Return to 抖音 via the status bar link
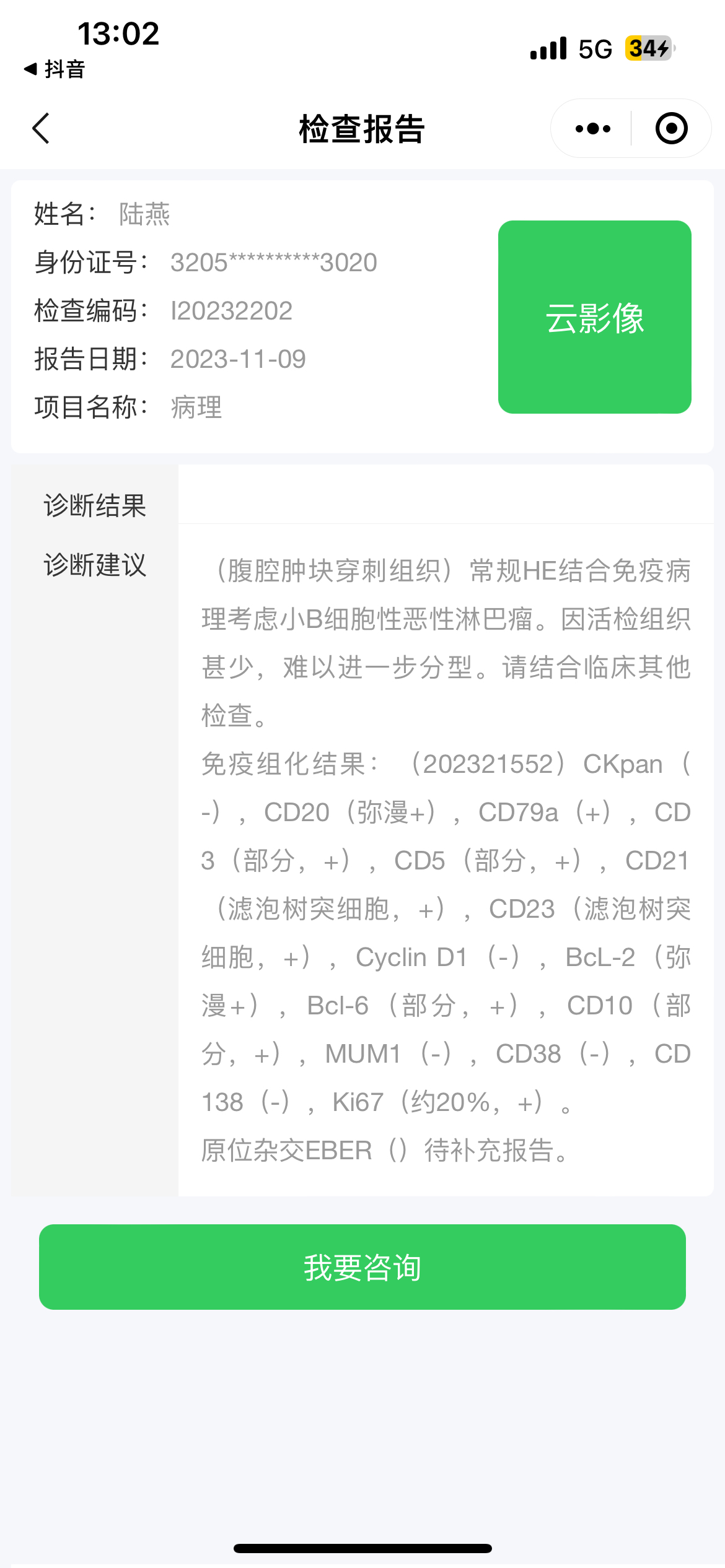Viewport: 725px width, 1568px height. coord(54,69)
